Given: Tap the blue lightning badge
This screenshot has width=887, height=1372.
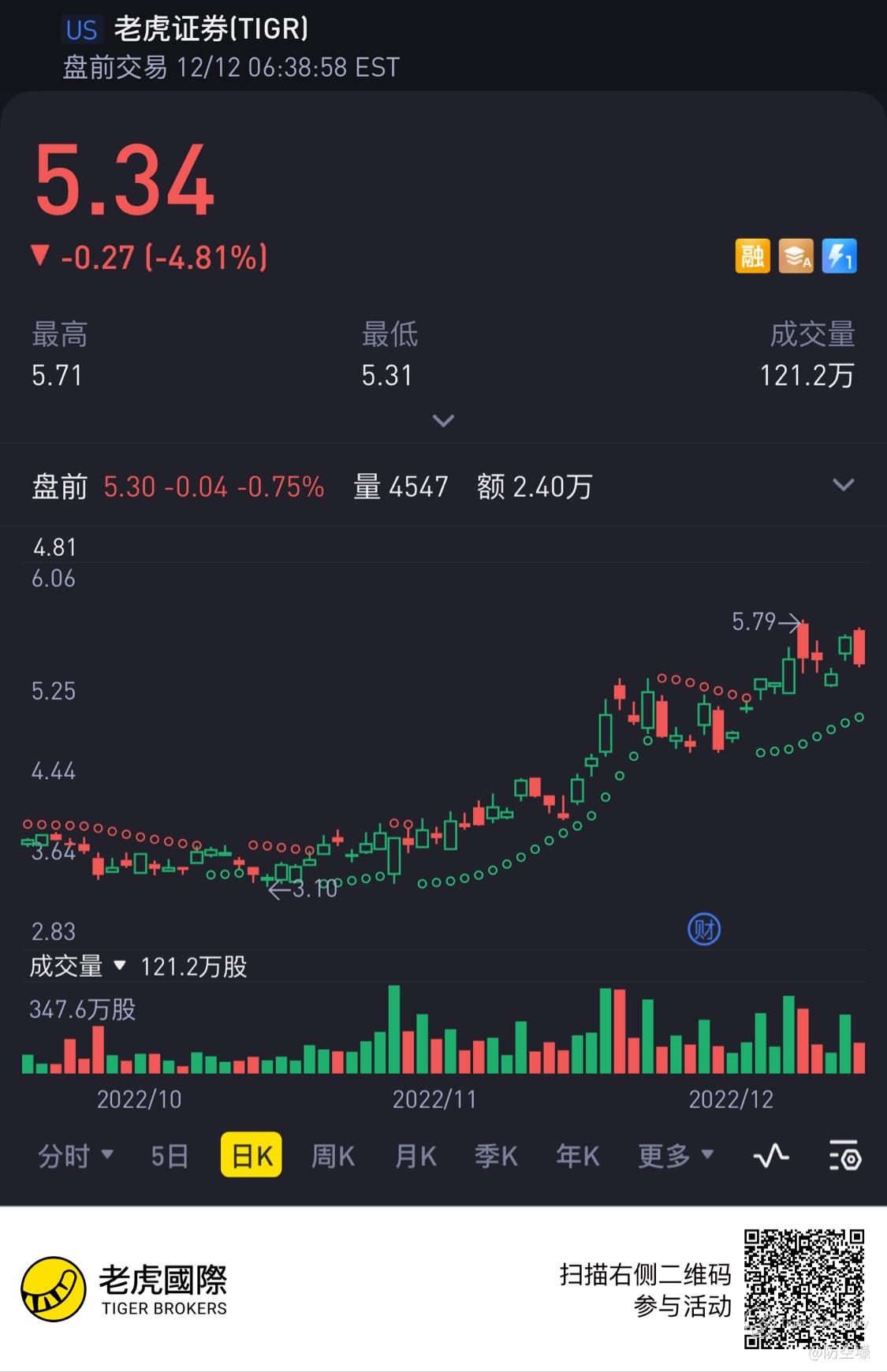Looking at the screenshot, I should (x=839, y=256).
